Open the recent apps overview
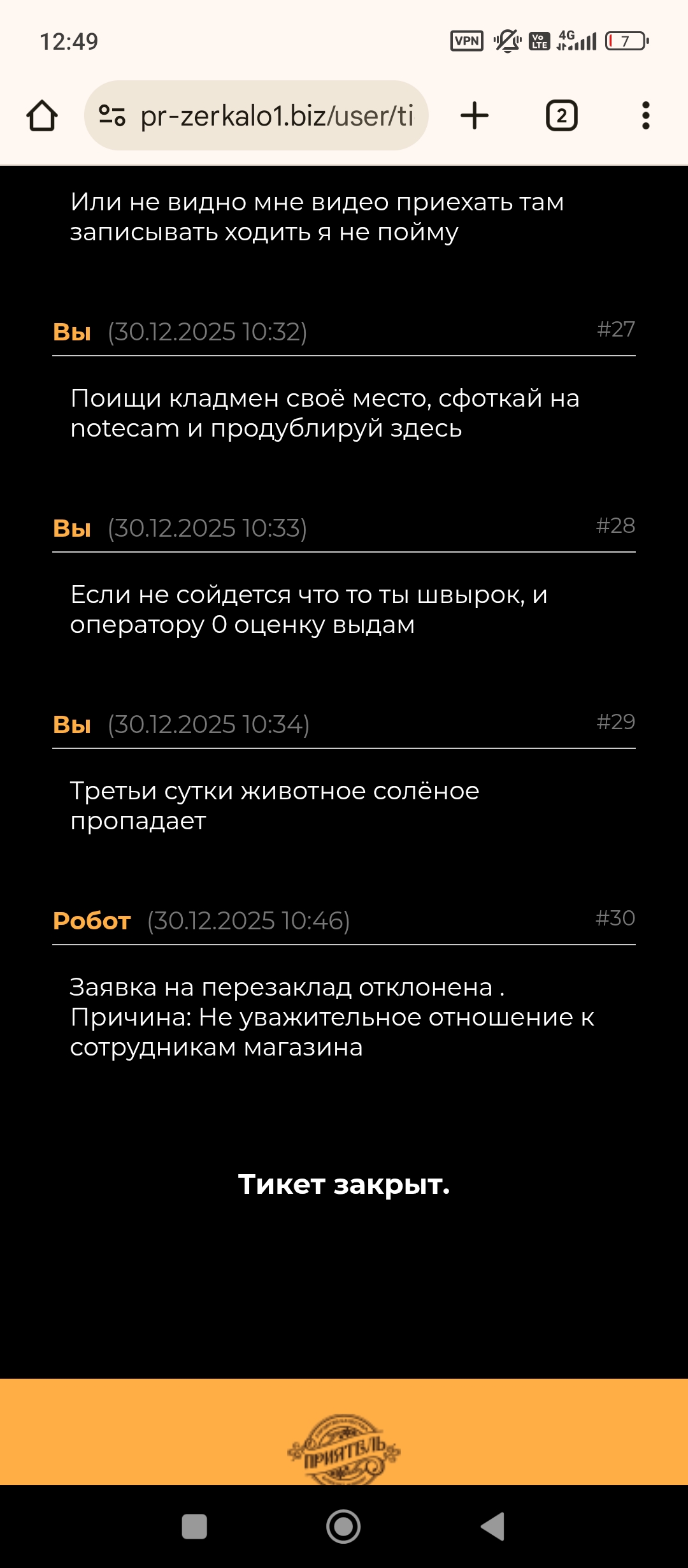The image size is (688, 1568). coord(194,1527)
